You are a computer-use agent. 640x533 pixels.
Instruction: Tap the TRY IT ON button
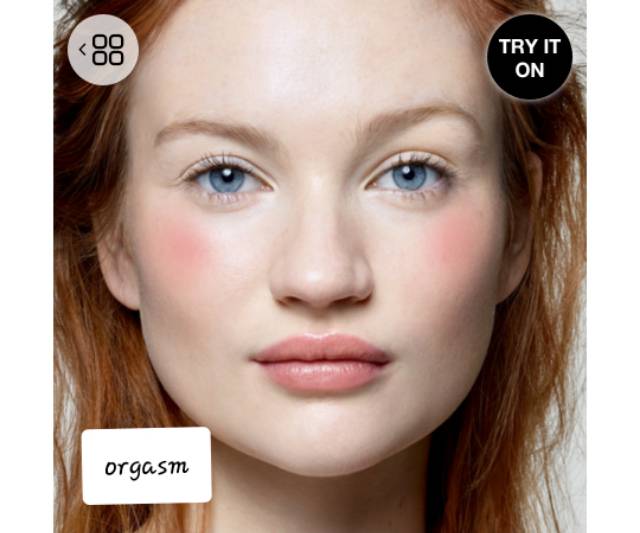click(529, 58)
